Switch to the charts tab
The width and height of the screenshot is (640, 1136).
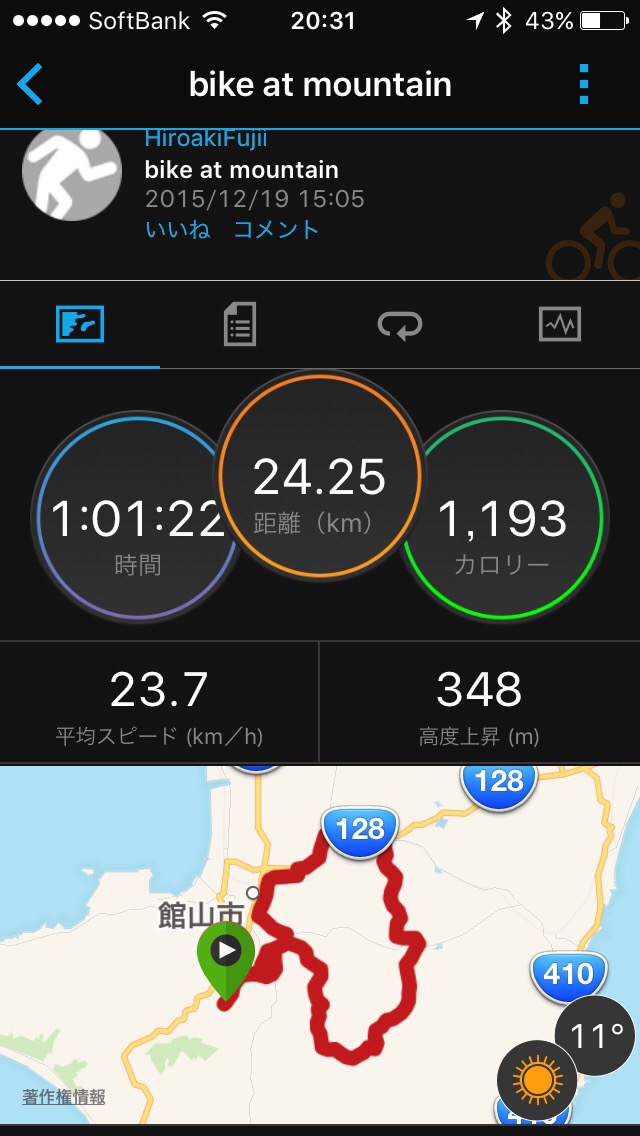560,325
